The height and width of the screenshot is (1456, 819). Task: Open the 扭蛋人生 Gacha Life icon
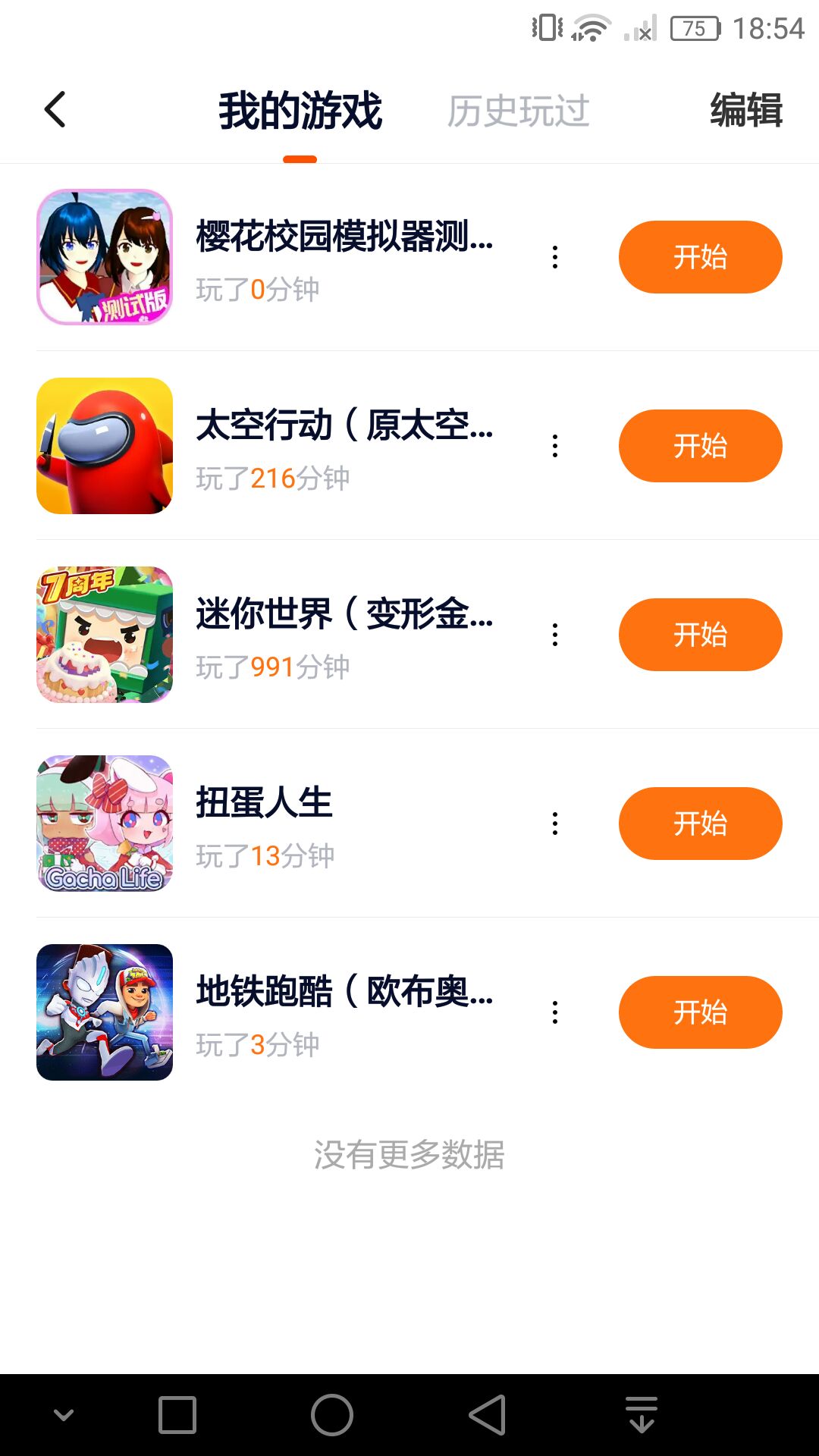point(105,824)
